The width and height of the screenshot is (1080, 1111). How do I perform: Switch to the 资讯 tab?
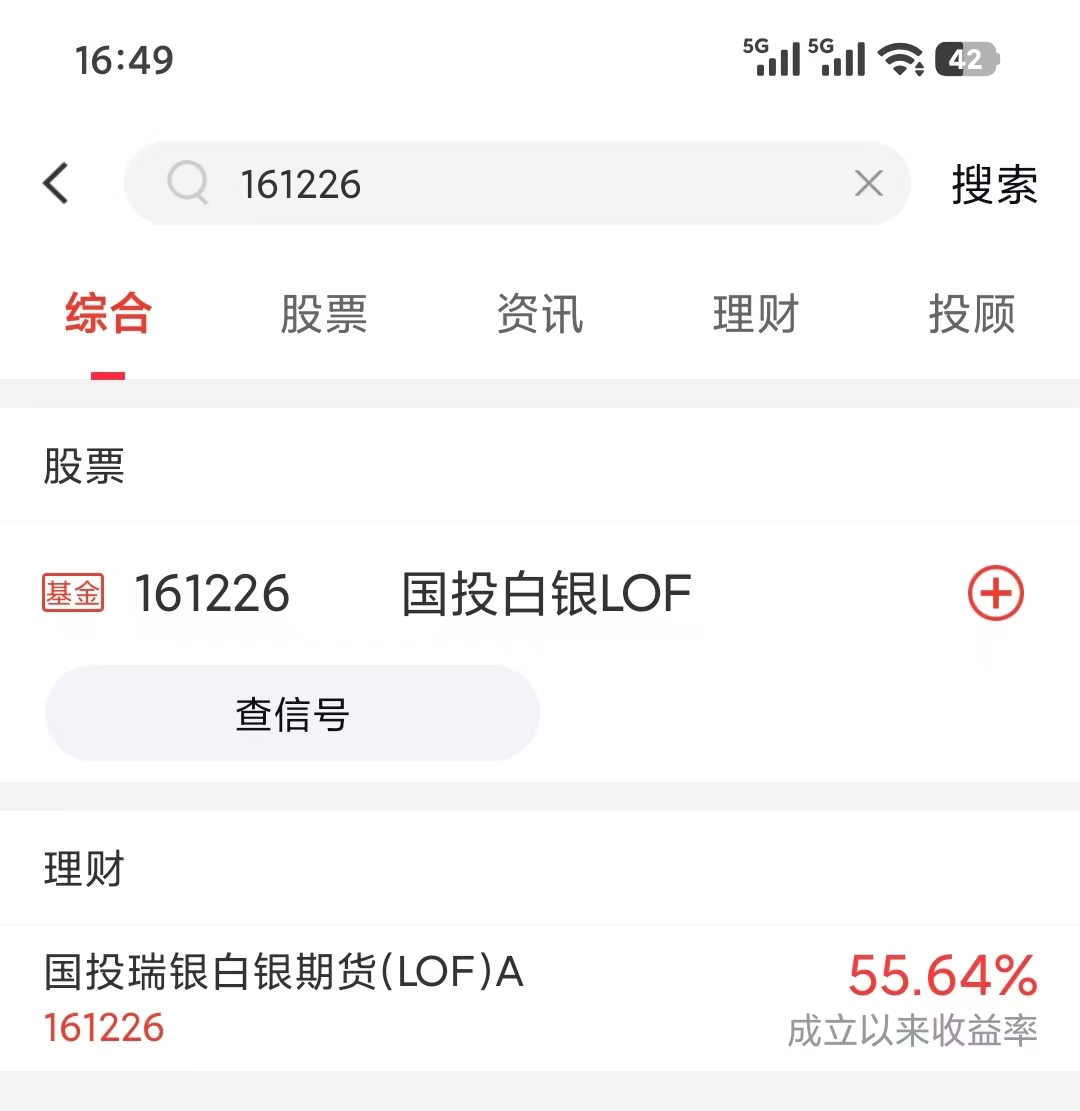[x=540, y=314]
